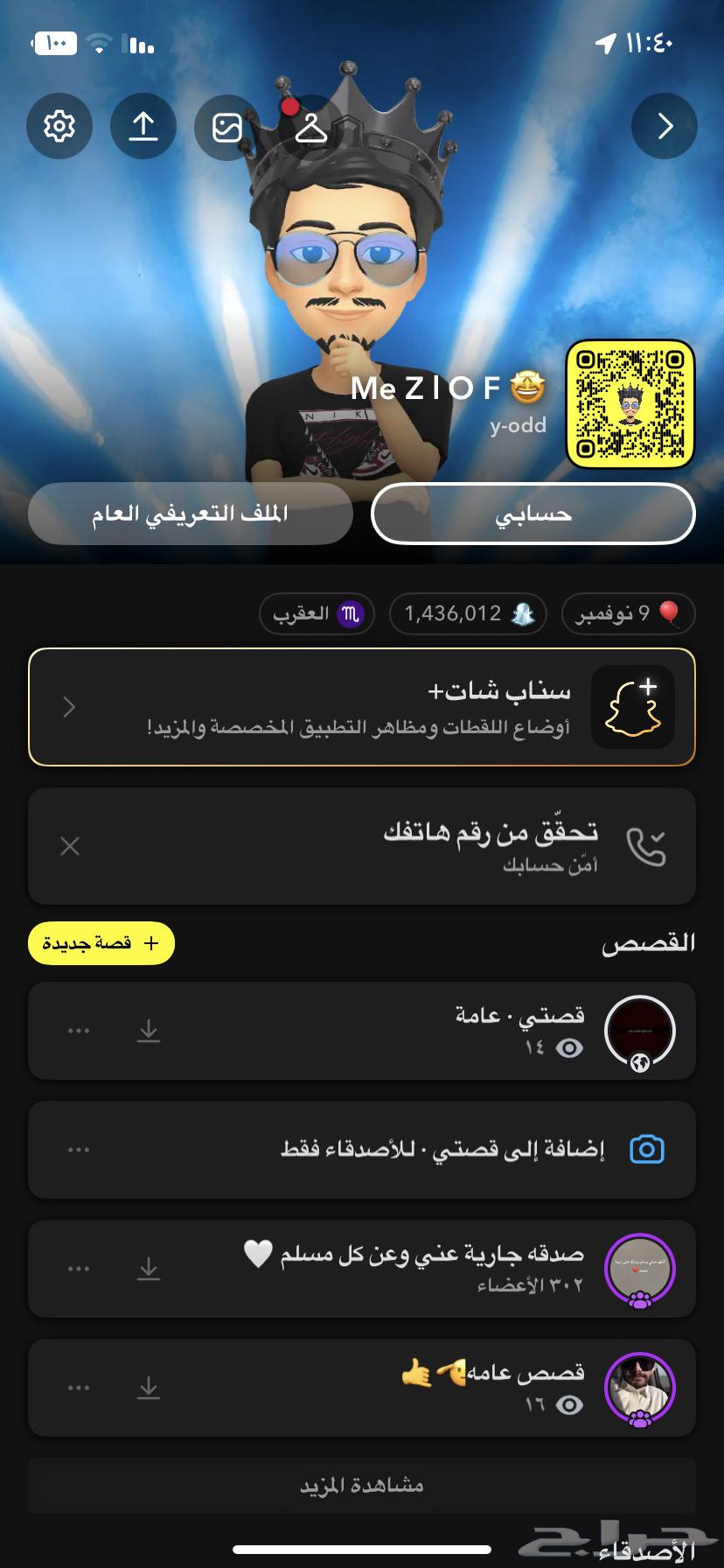Tap مشاهدة المزيد to see more stories
Viewport: 724px width, 1568px height.
(362, 1485)
